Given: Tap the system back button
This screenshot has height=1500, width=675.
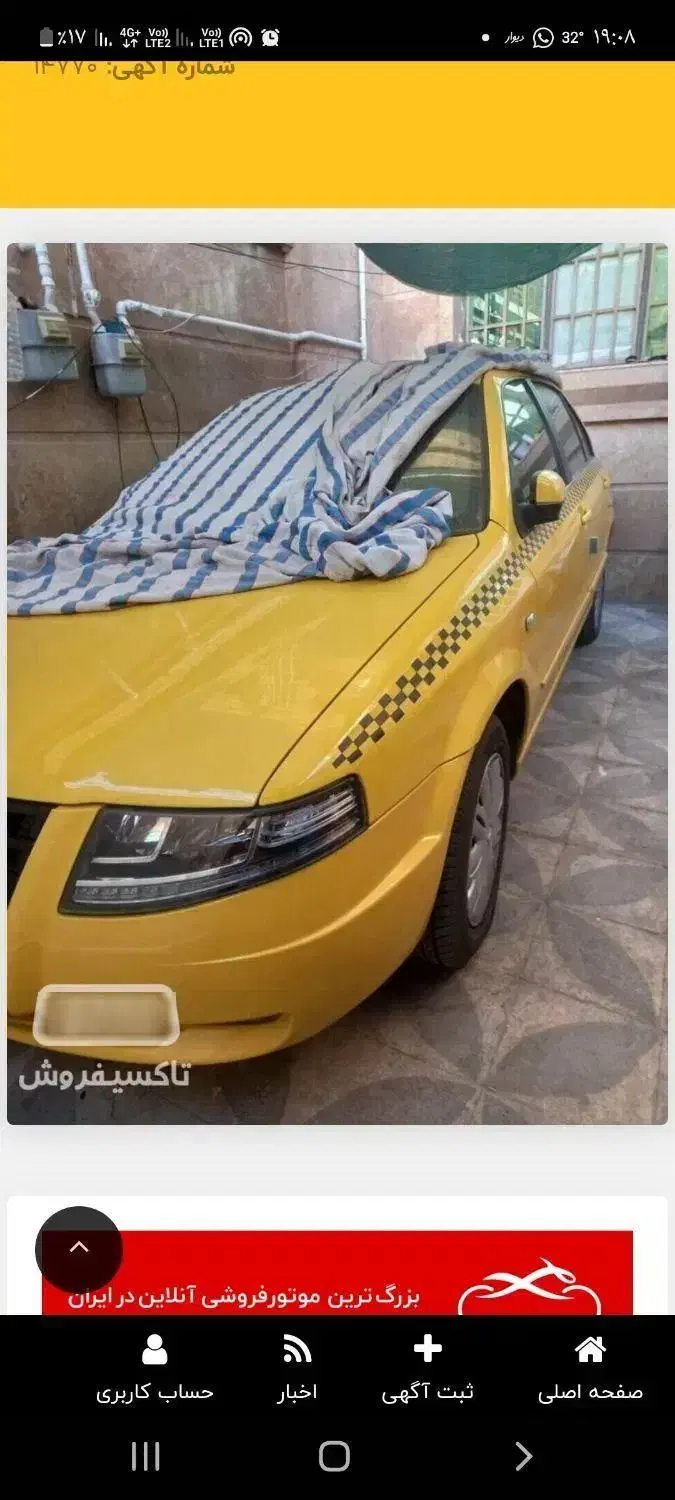Looking at the screenshot, I should click(x=523, y=1456).
